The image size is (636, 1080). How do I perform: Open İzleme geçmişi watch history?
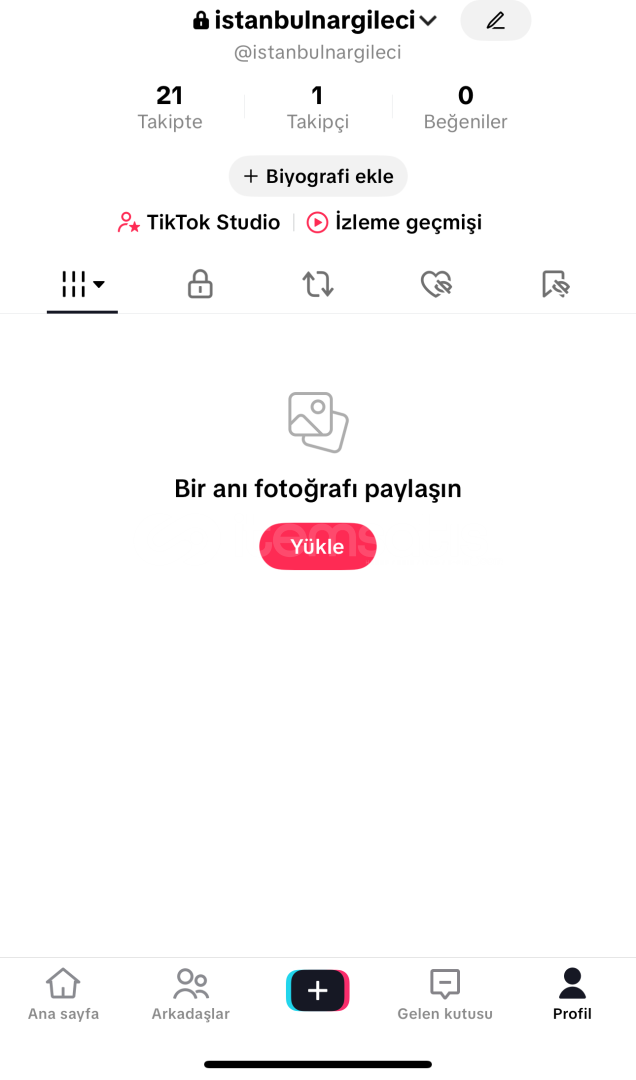coord(394,222)
